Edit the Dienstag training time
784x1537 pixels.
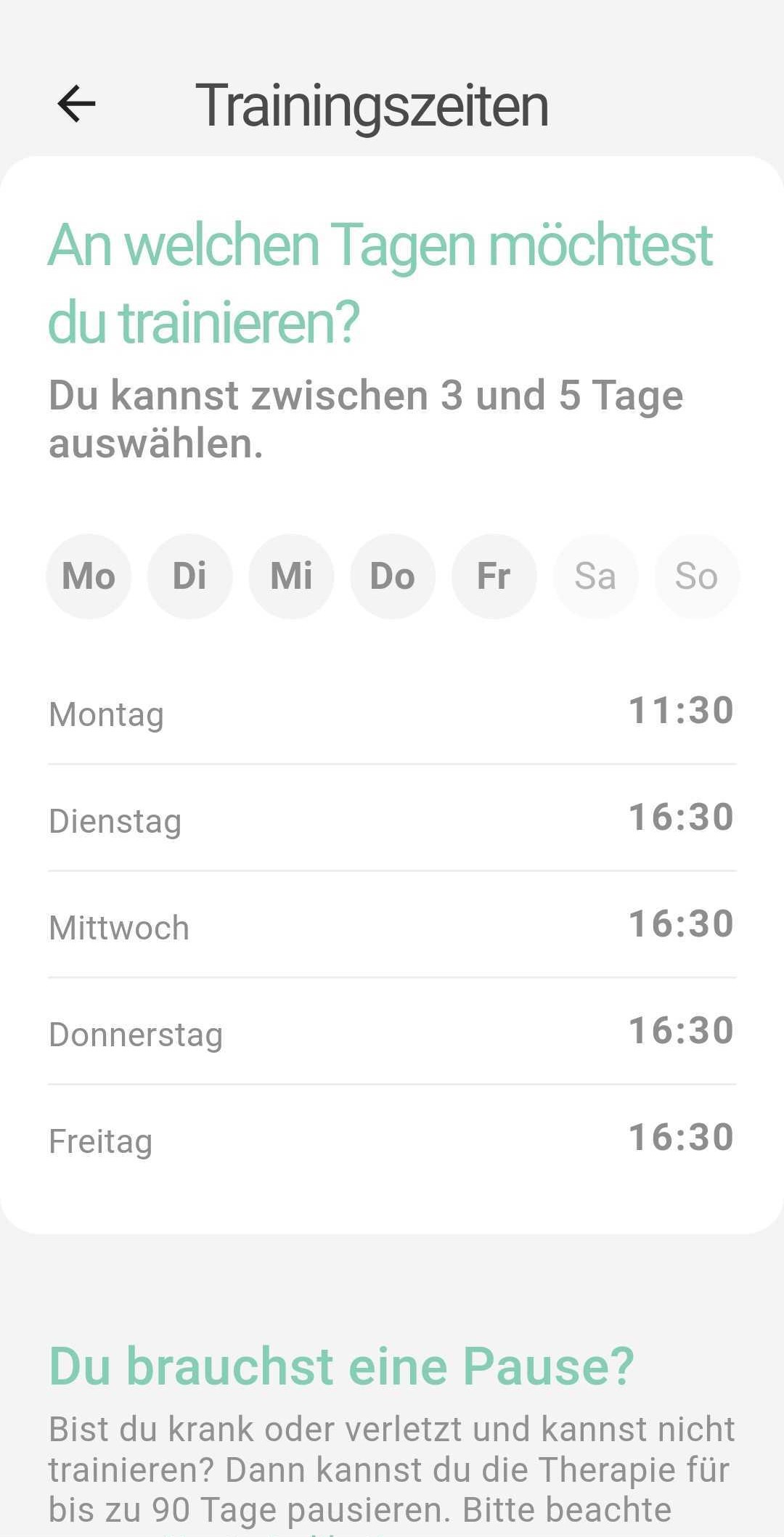681,818
